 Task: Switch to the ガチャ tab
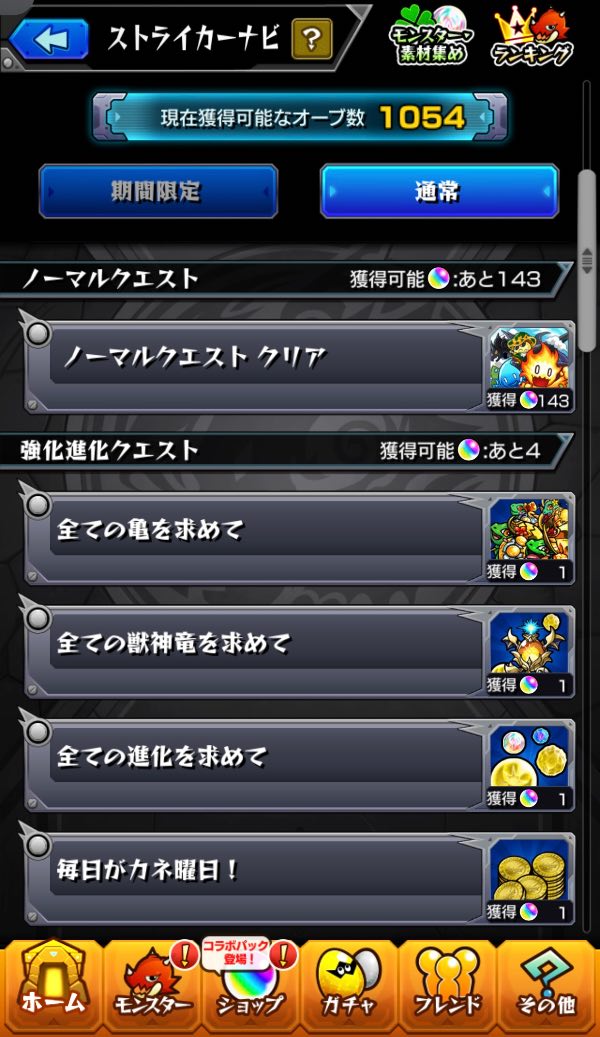tap(349, 988)
